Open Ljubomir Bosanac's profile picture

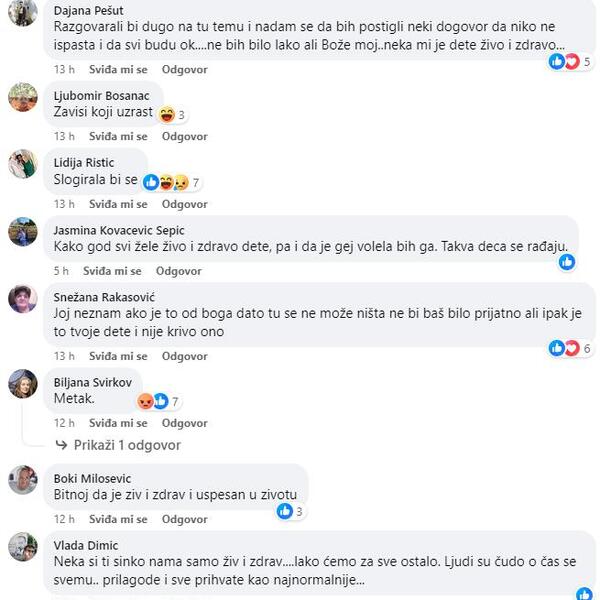[23, 97]
